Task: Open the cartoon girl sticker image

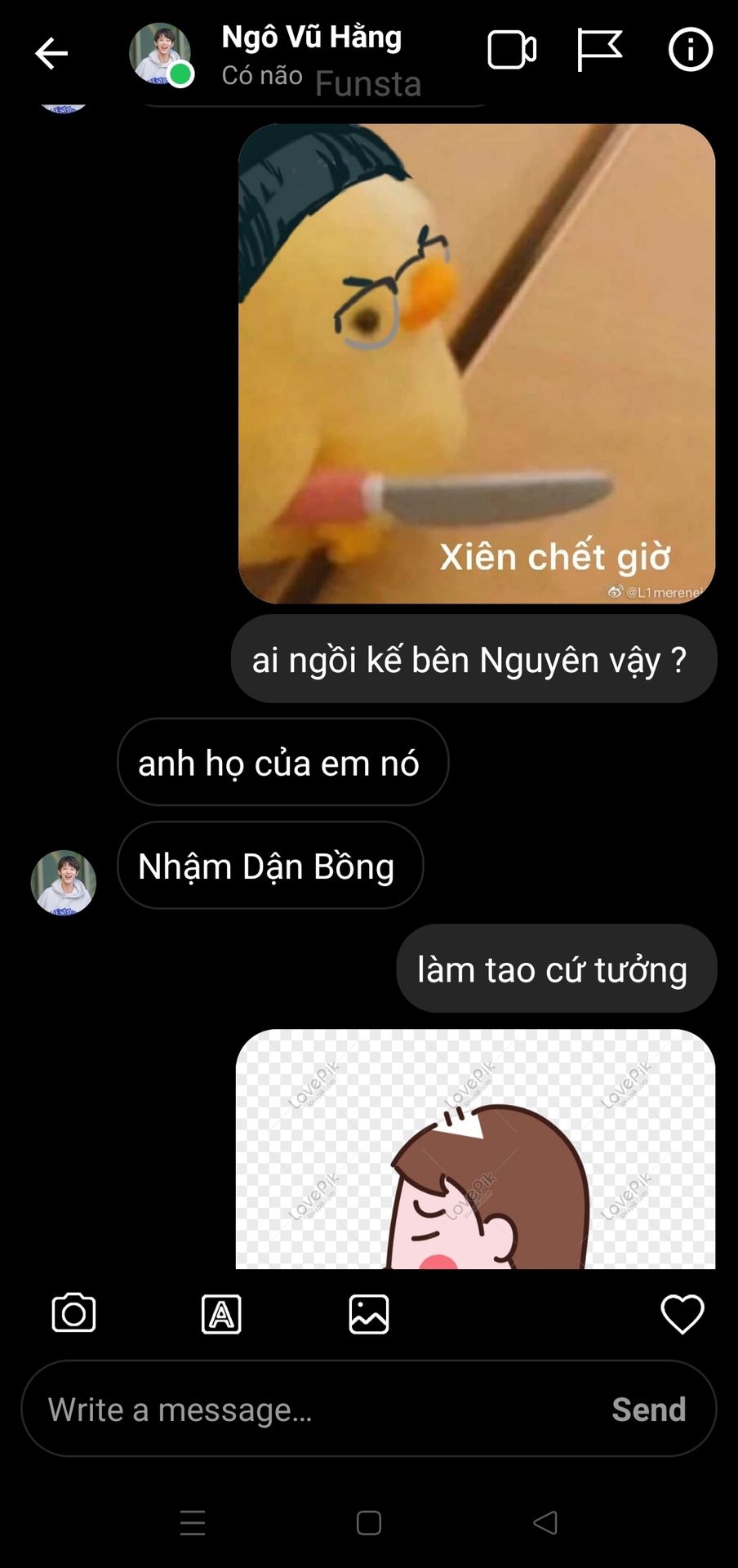Action: tap(476, 1150)
